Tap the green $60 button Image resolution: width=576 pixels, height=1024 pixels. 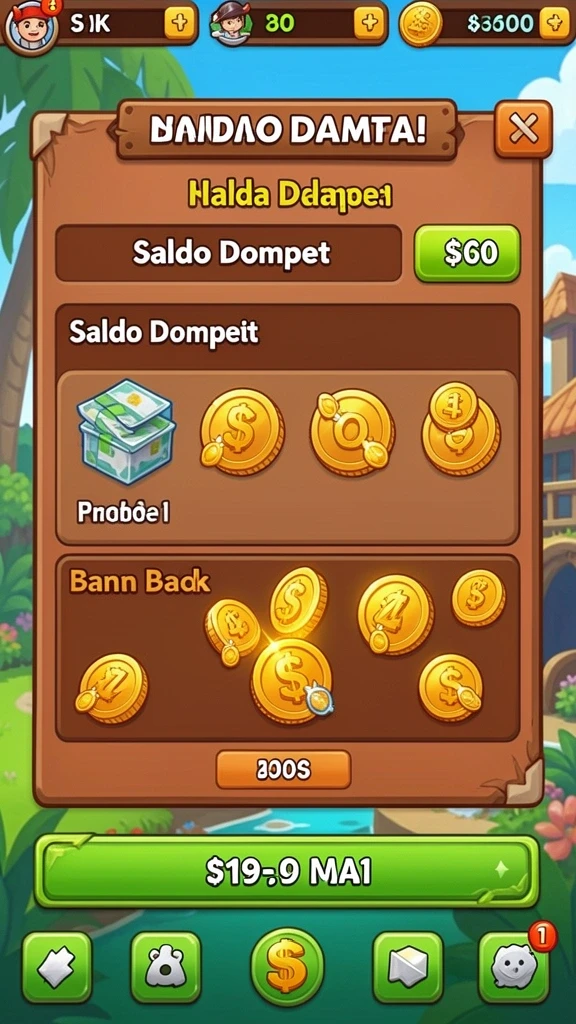click(x=468, y=253)
